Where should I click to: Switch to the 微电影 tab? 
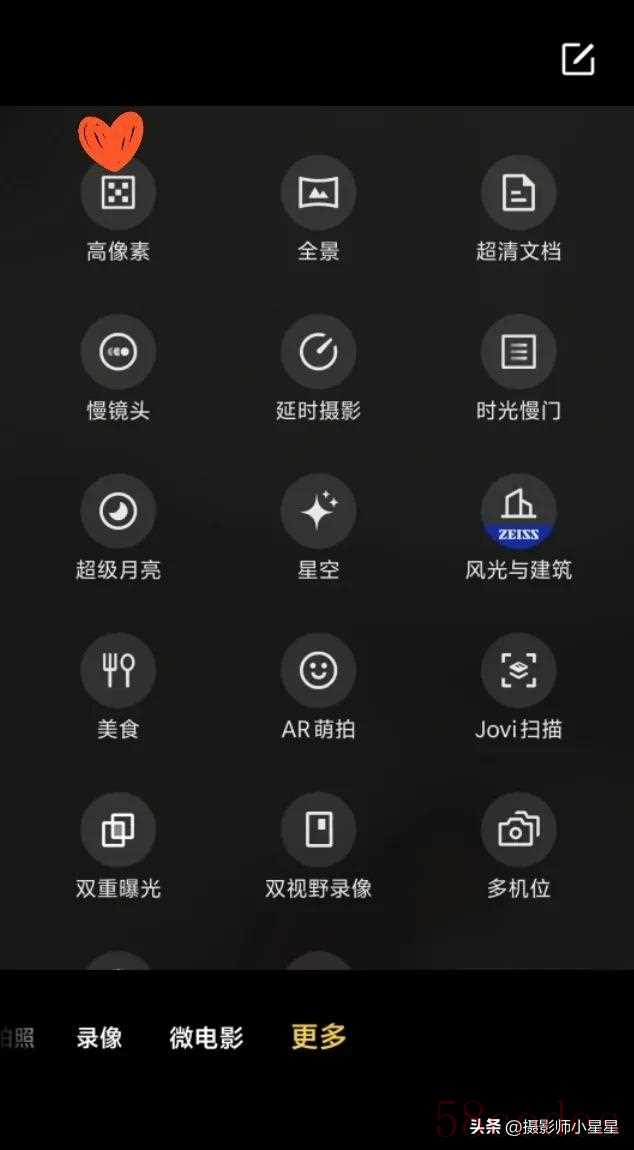(x=206, y=1038)
